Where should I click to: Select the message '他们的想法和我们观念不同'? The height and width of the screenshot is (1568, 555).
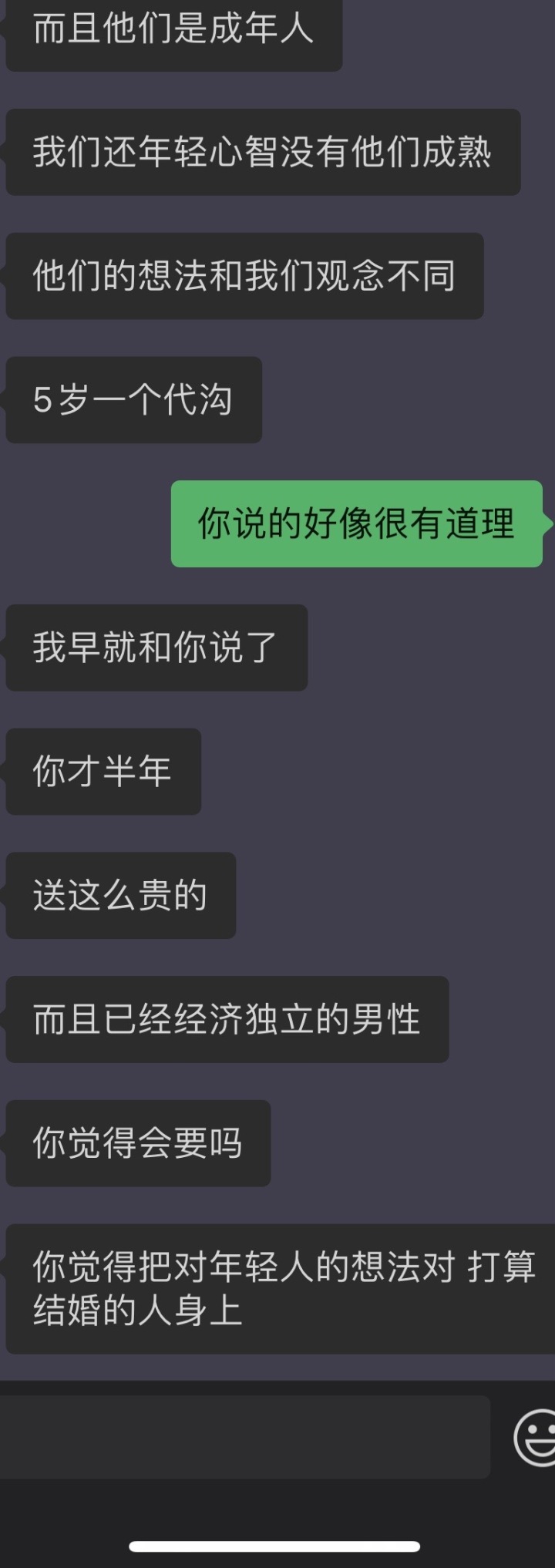click(243, 276)
